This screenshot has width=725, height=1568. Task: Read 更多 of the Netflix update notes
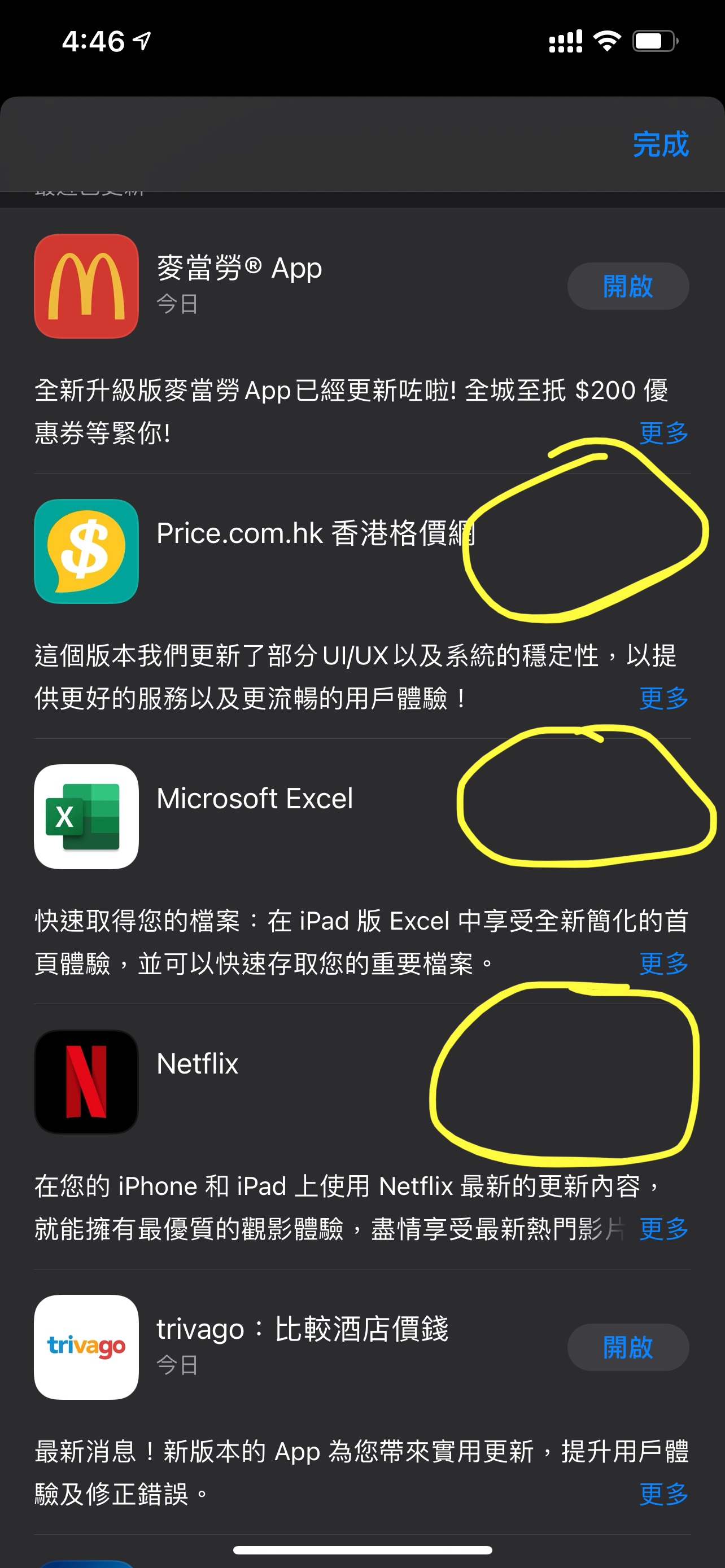[x=663, y=1229]
